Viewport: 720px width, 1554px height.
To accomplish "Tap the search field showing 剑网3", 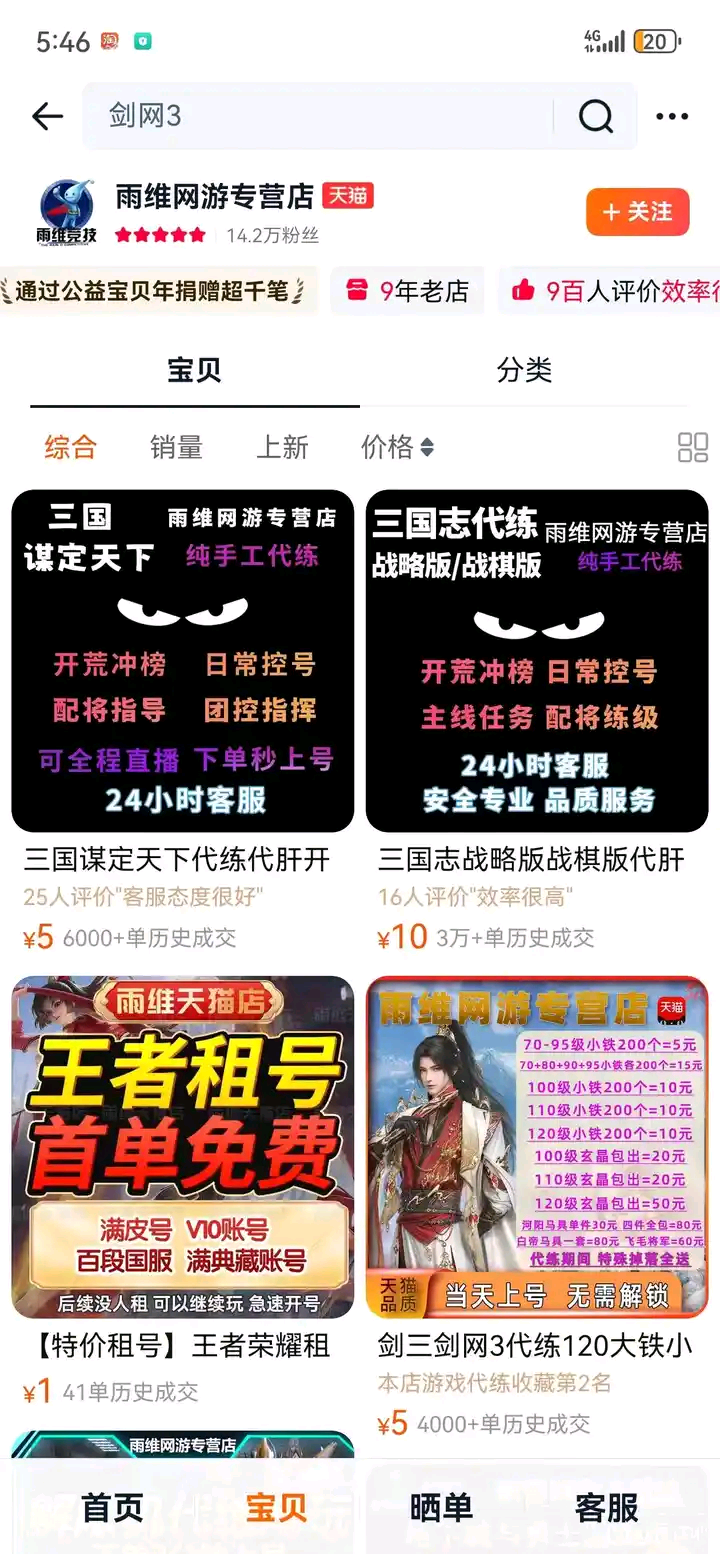I will point(320,116).
